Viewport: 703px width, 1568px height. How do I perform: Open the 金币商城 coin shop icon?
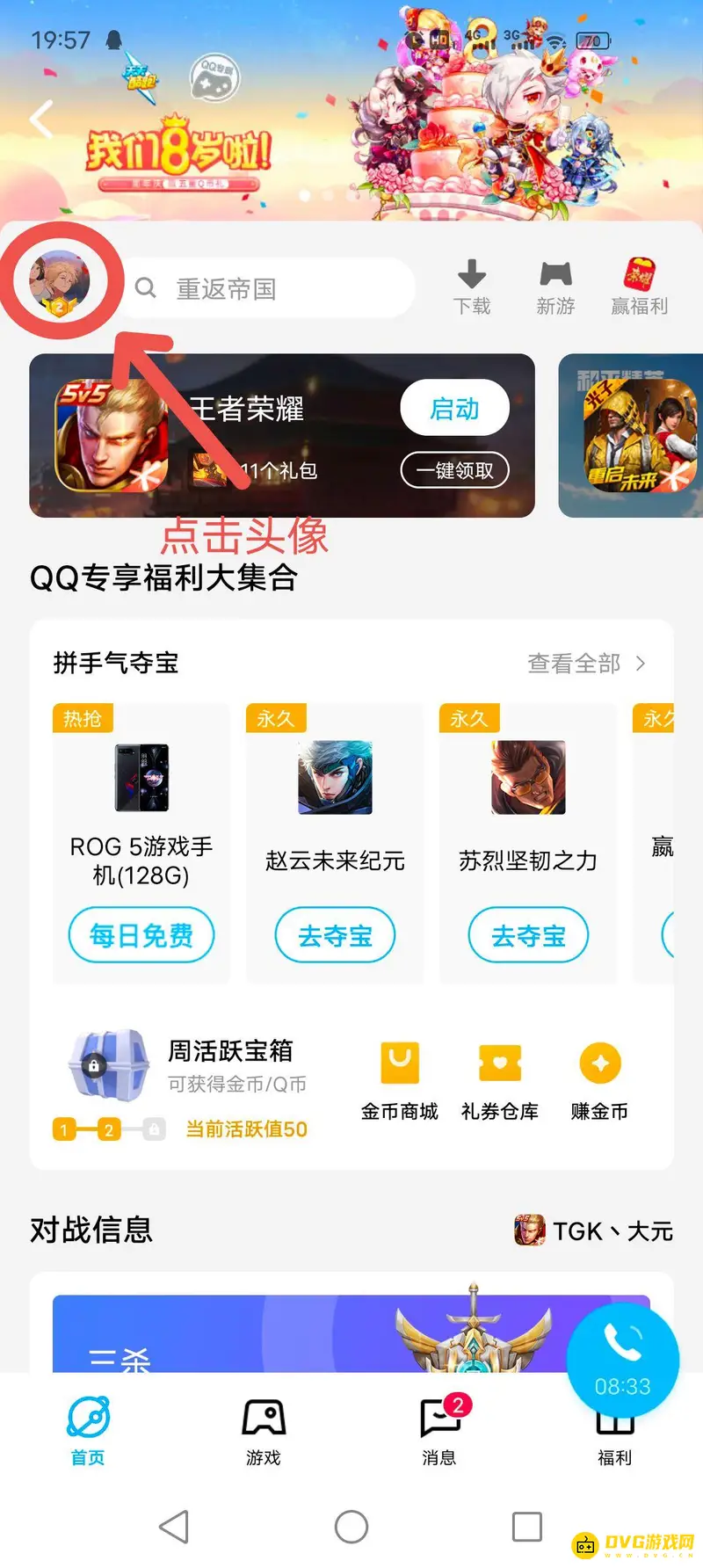[400, 1078]
